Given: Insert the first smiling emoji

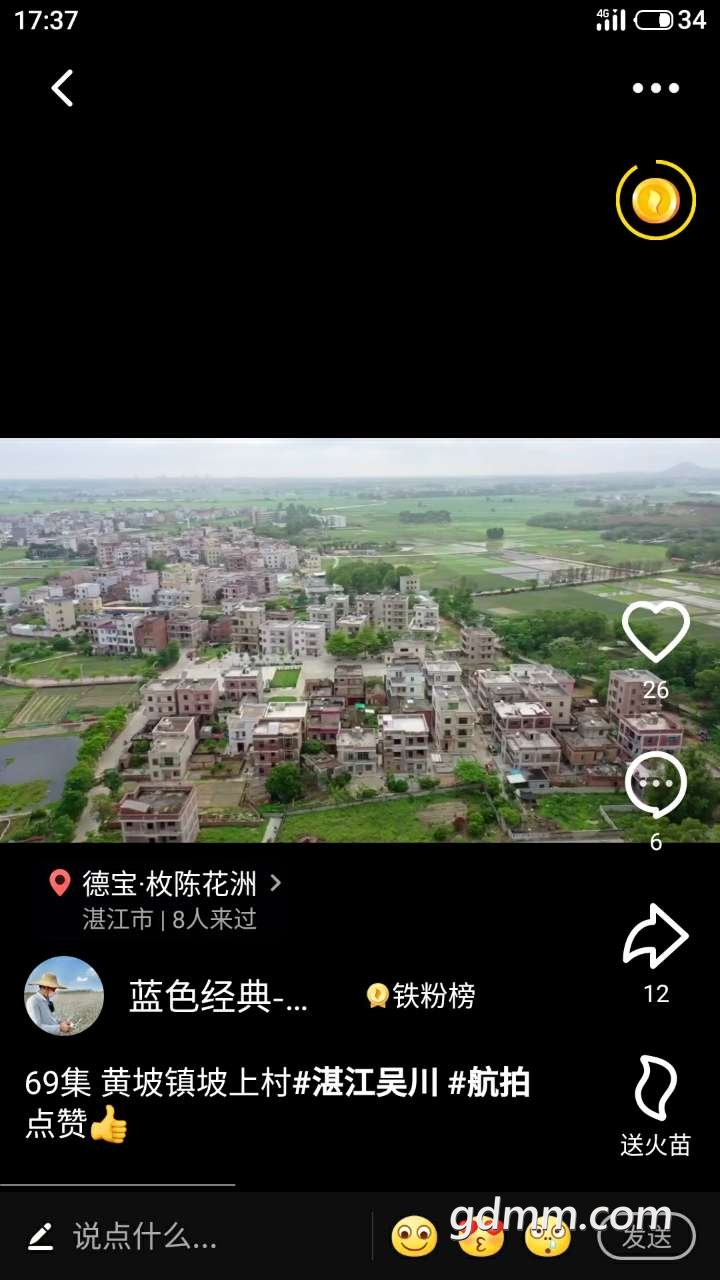Looking at the screenshot, I should coord(414,1237).
